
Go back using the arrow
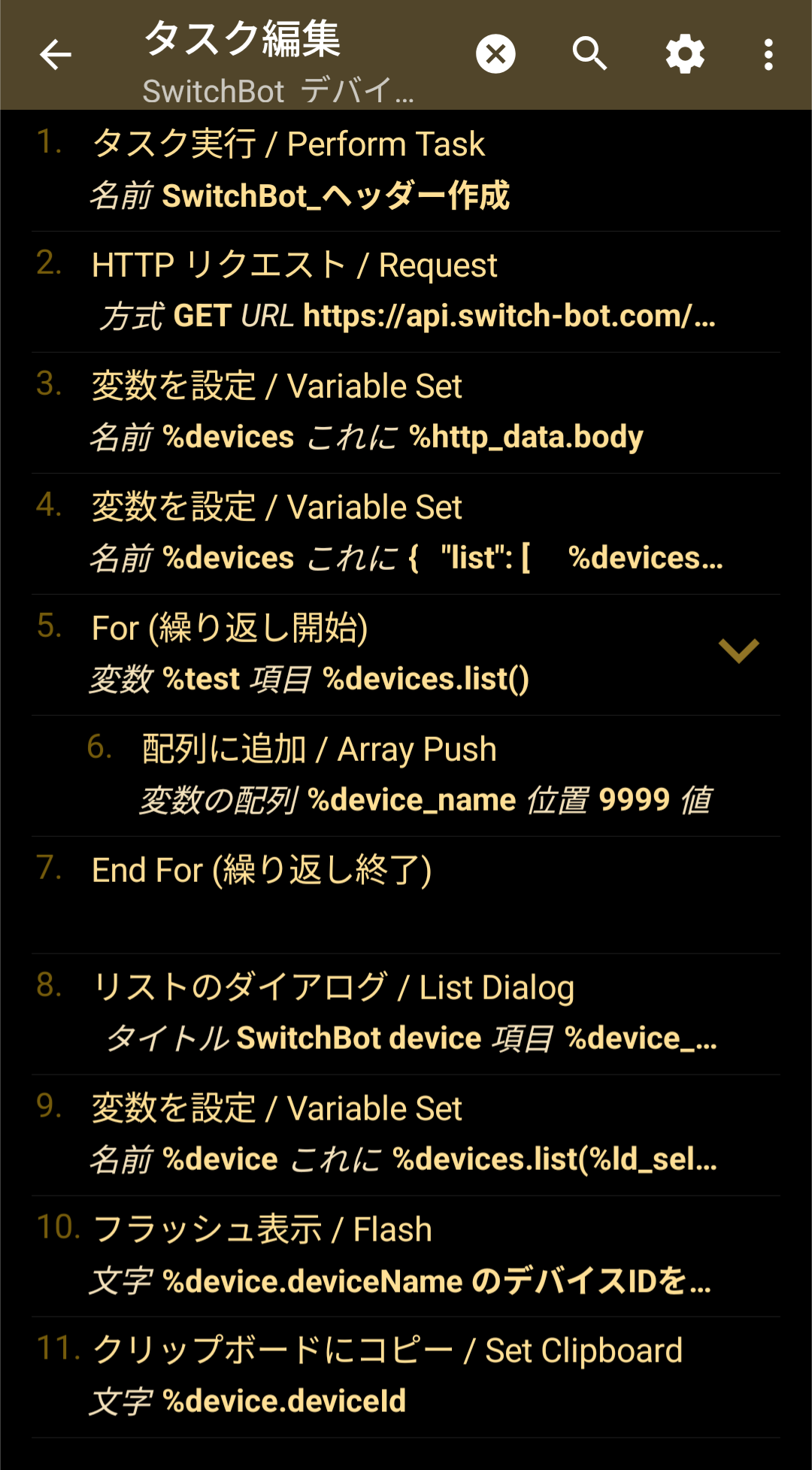coord(55,55)
